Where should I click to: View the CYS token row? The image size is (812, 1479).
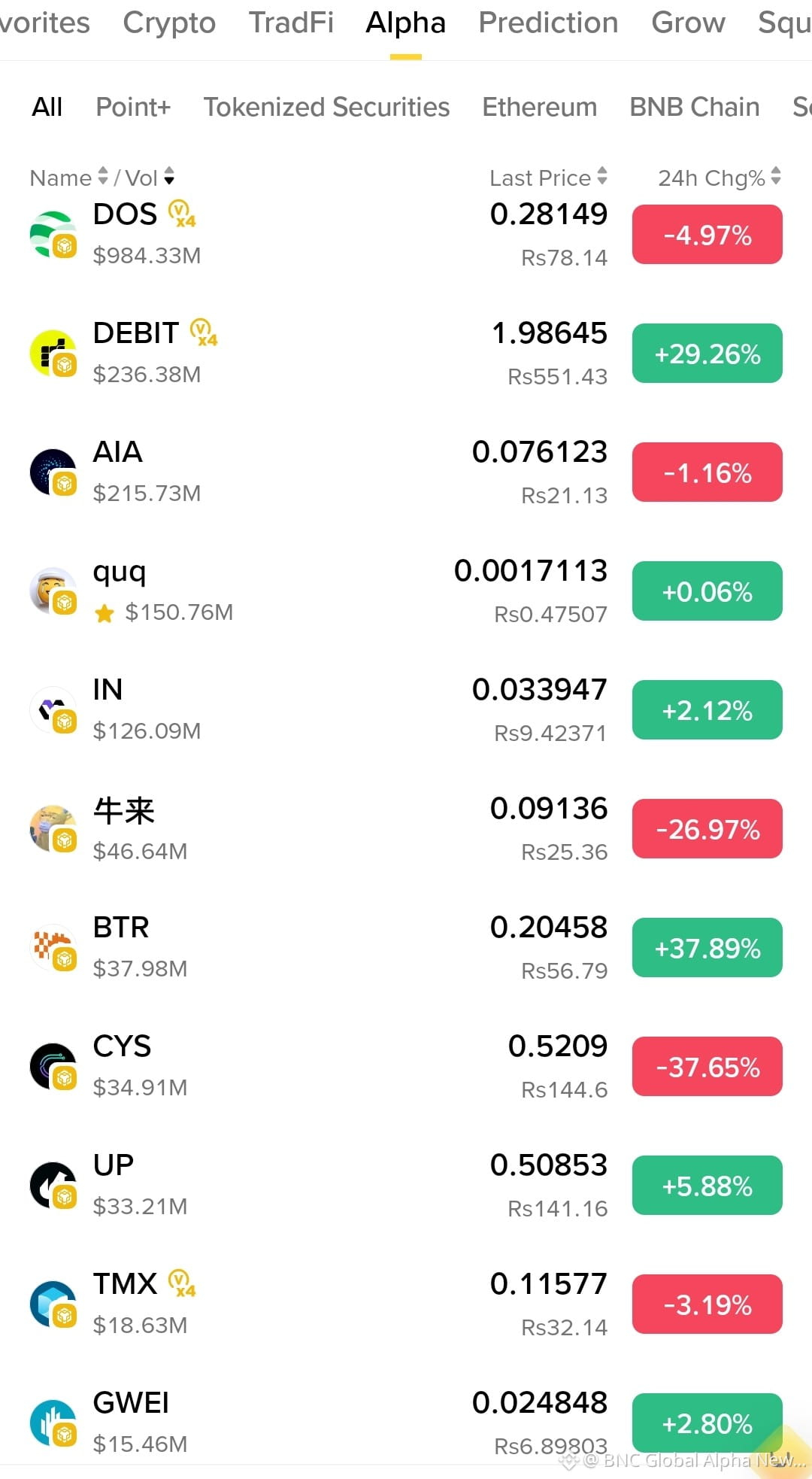pyautogui.click(x=406, y=1067)
